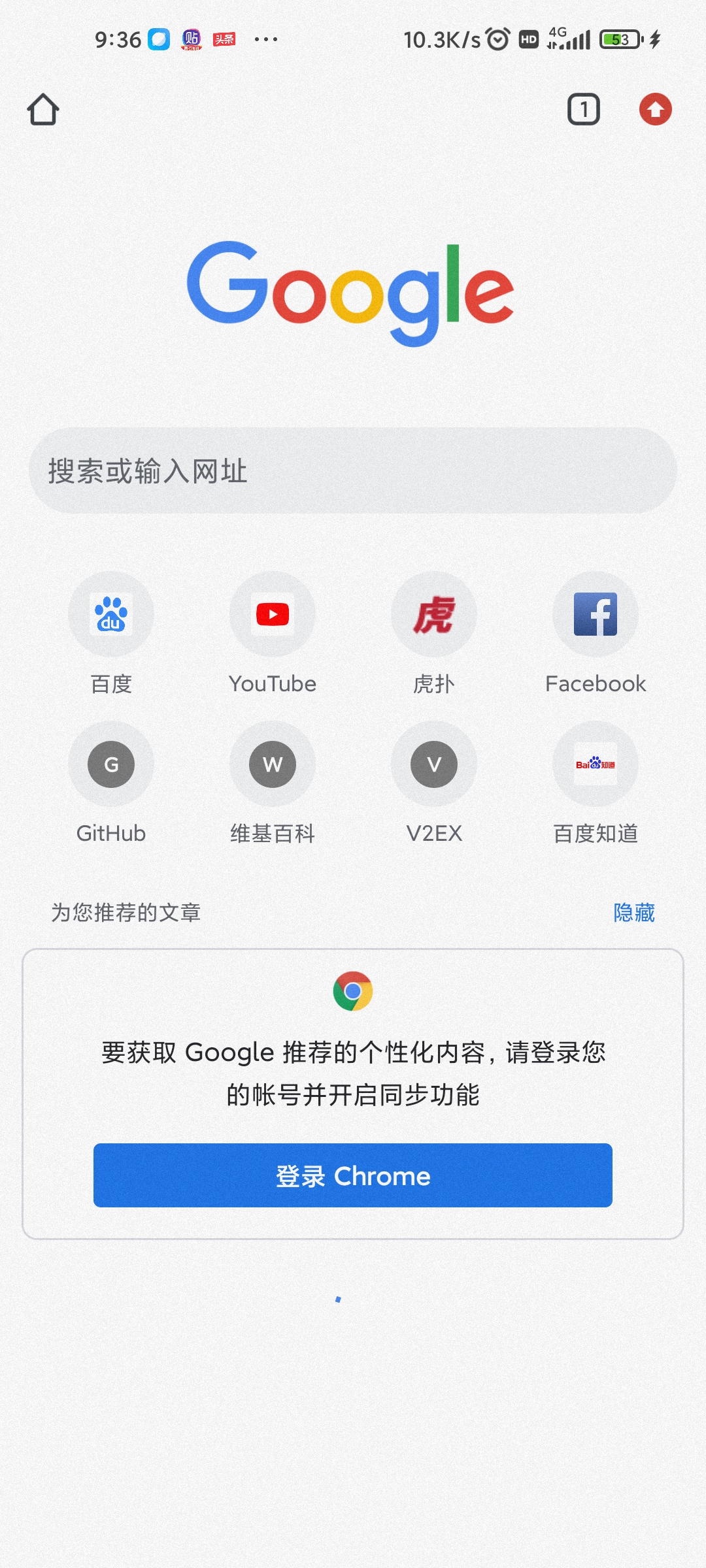
Task: Open the 百度知道 shortcut icon
Action: coord(596,764)
